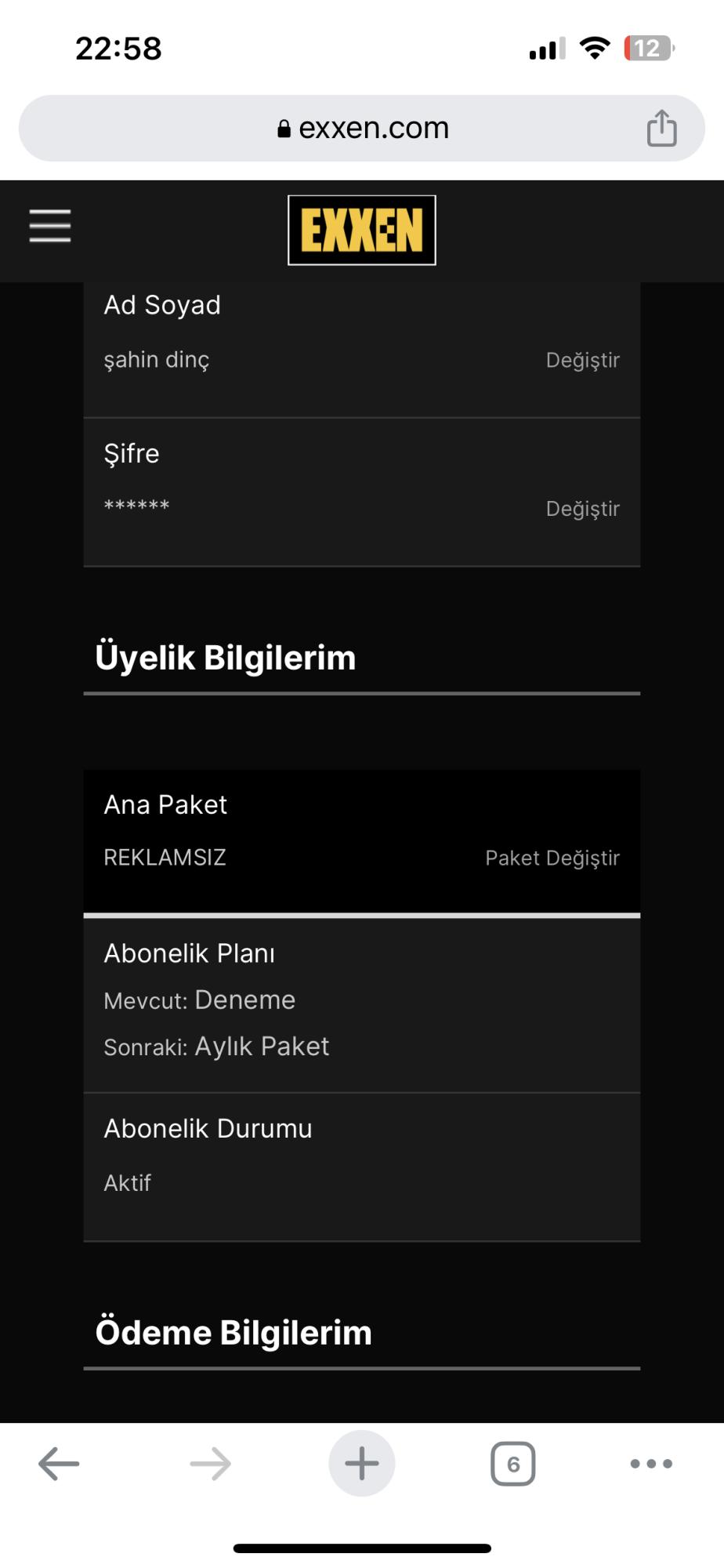Tap the exxen.com address bar
Screen dimensions: 724x1568
coord(362,129)
